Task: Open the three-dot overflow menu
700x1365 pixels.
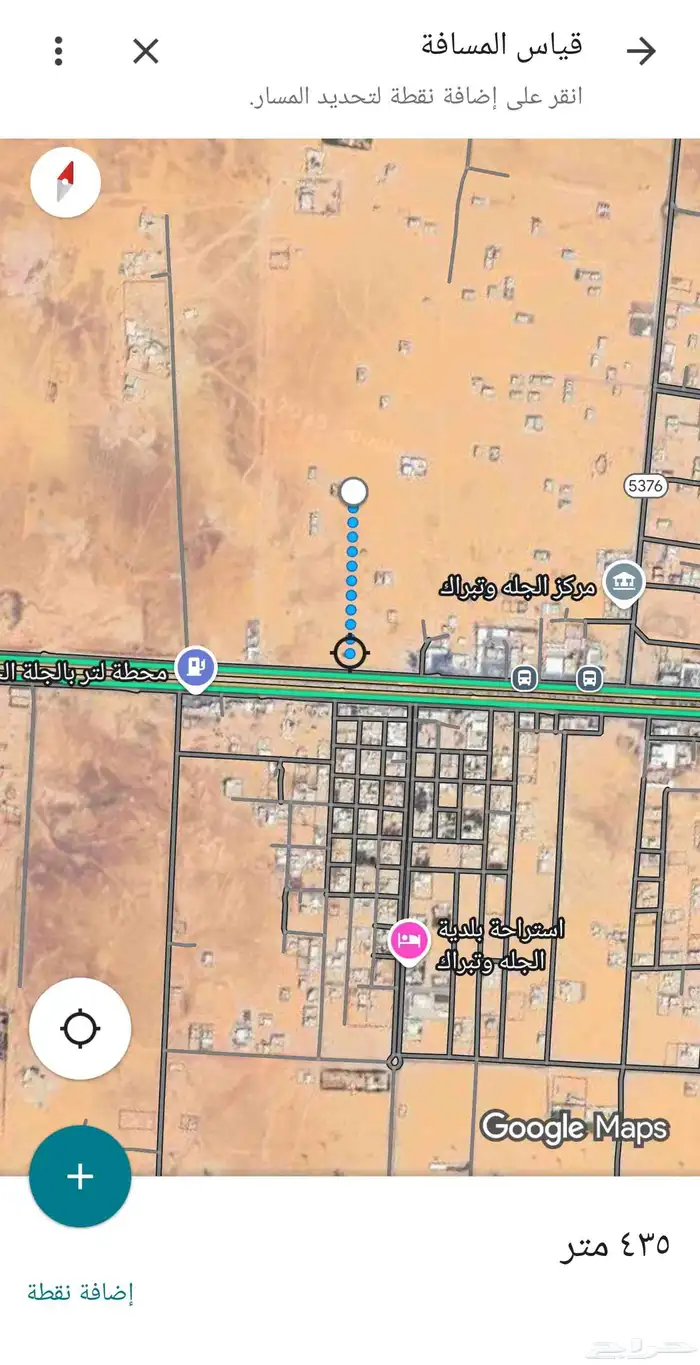Action: pyautogui.click(x=59, y=50)
